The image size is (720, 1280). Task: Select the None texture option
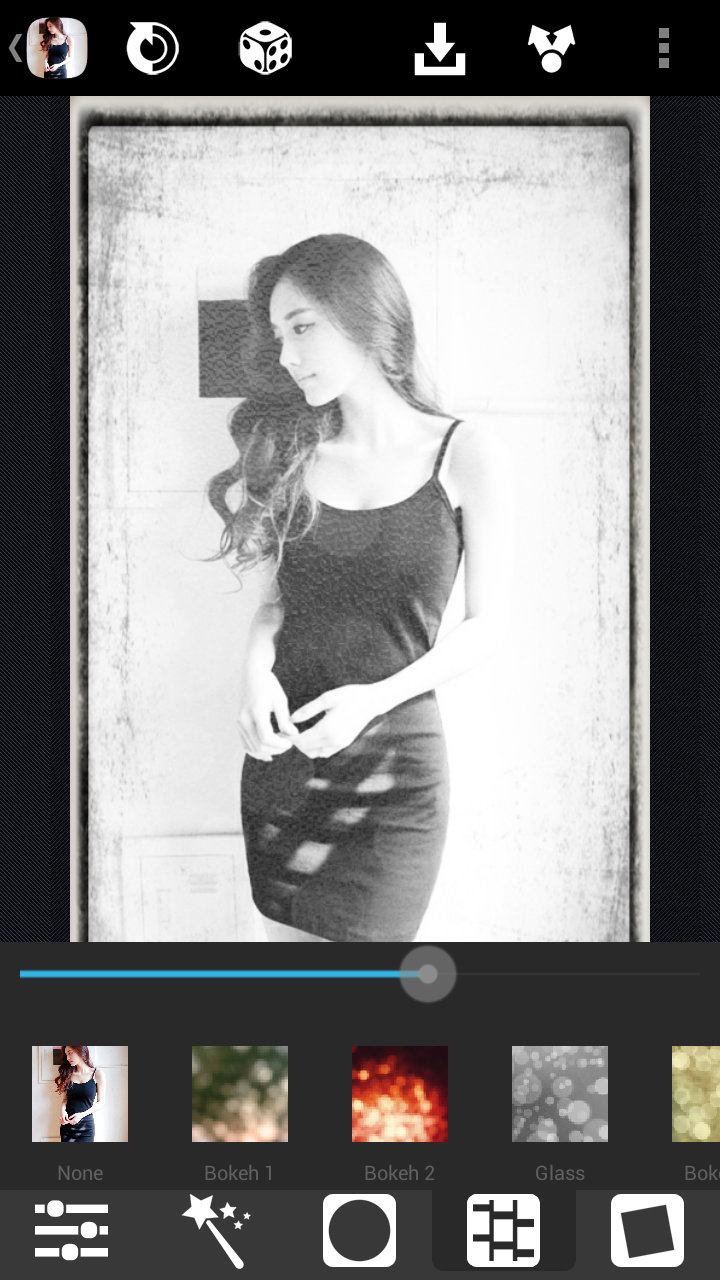click(80, 1094)
